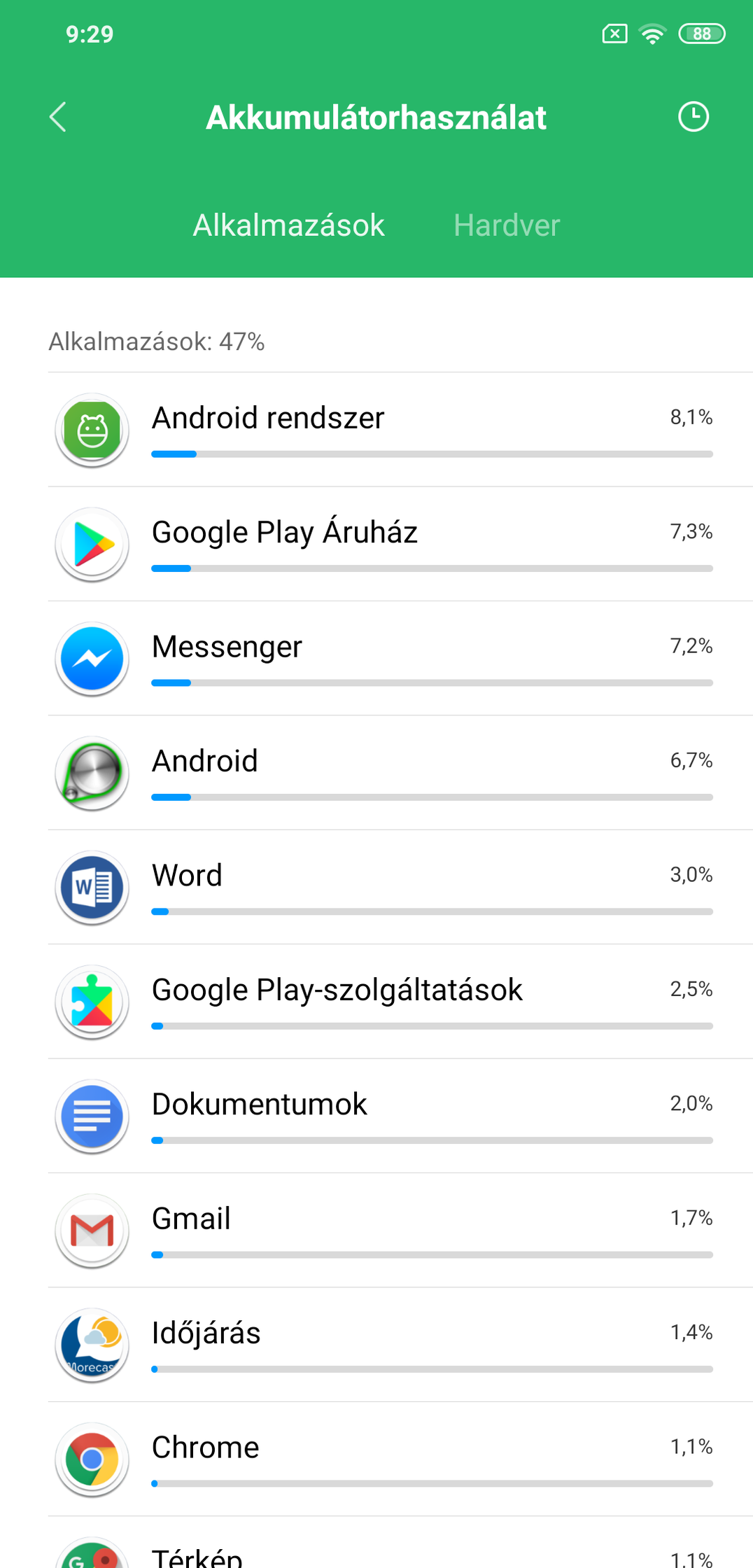753x1568 pixels.
Task: Tap the Dokumentumok entry
Action: click(400, 1116)
